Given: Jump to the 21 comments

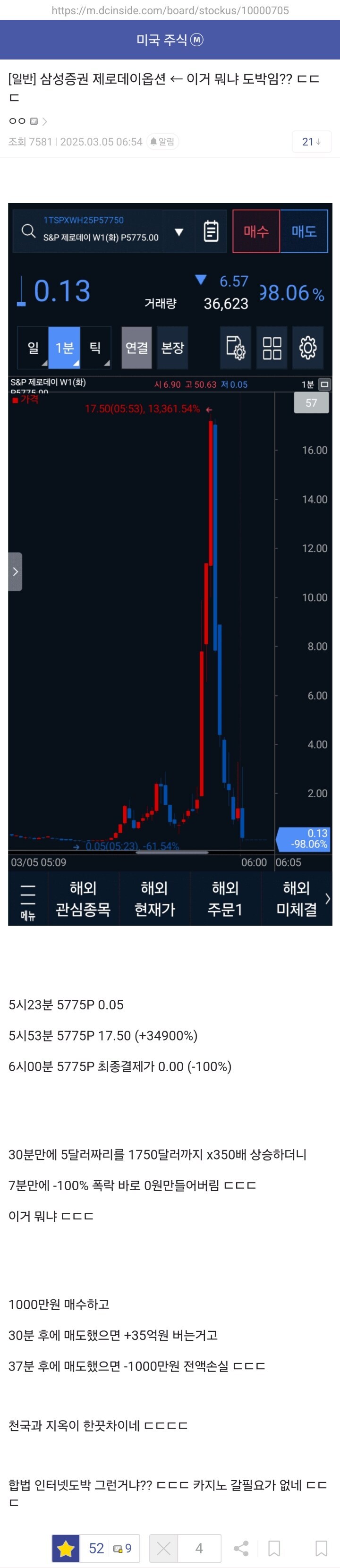Looking at the screenshot, I should point(311,142).
